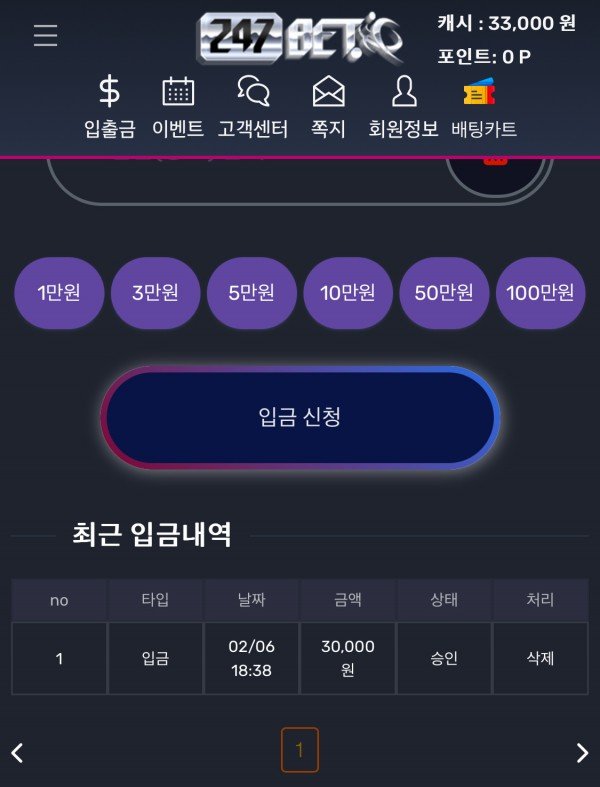
Task: Submit the 입금 신청 deposit request
Action: point(300,417)
